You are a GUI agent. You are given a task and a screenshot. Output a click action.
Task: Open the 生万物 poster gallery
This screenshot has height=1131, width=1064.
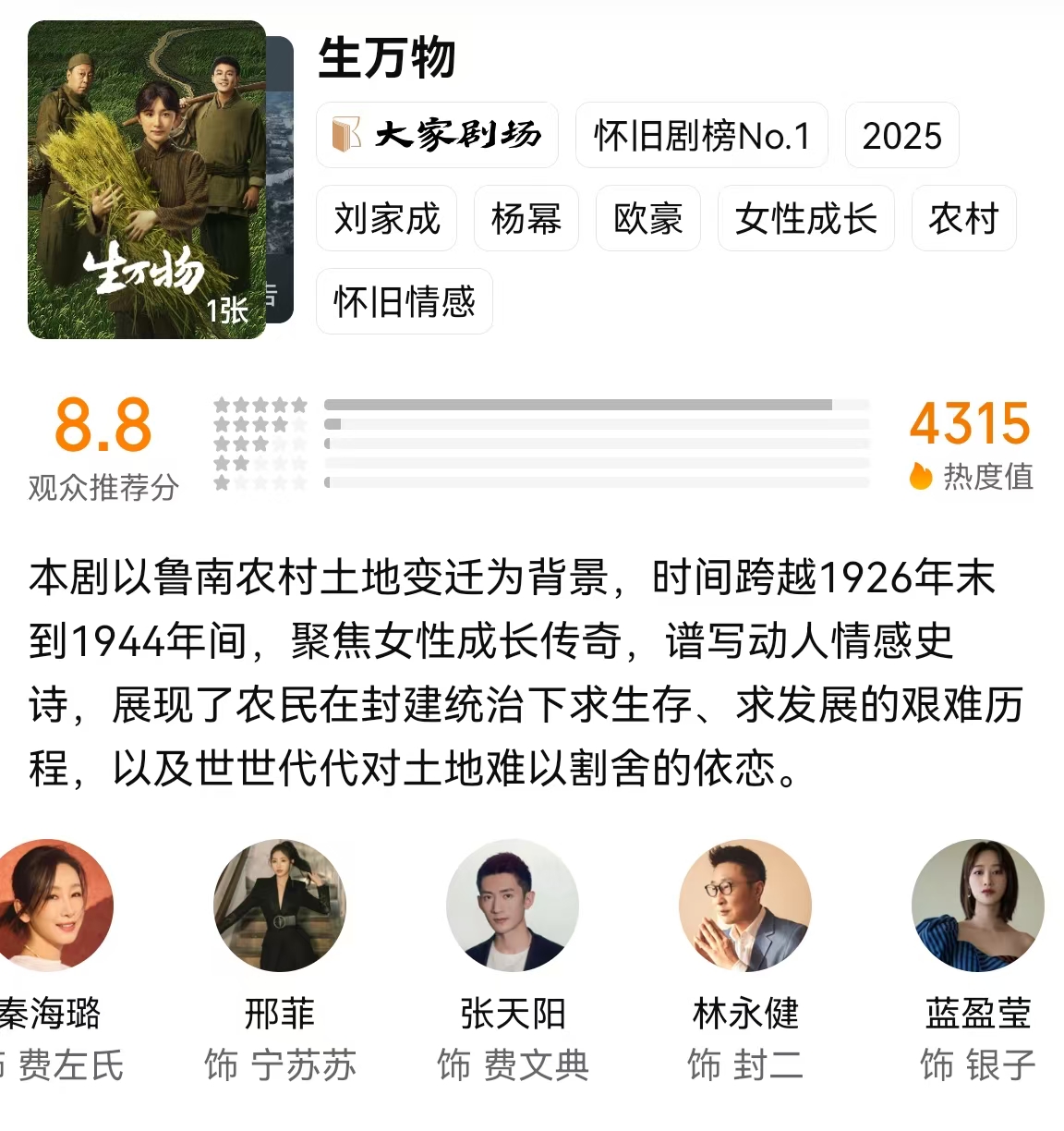click(147, 180)
